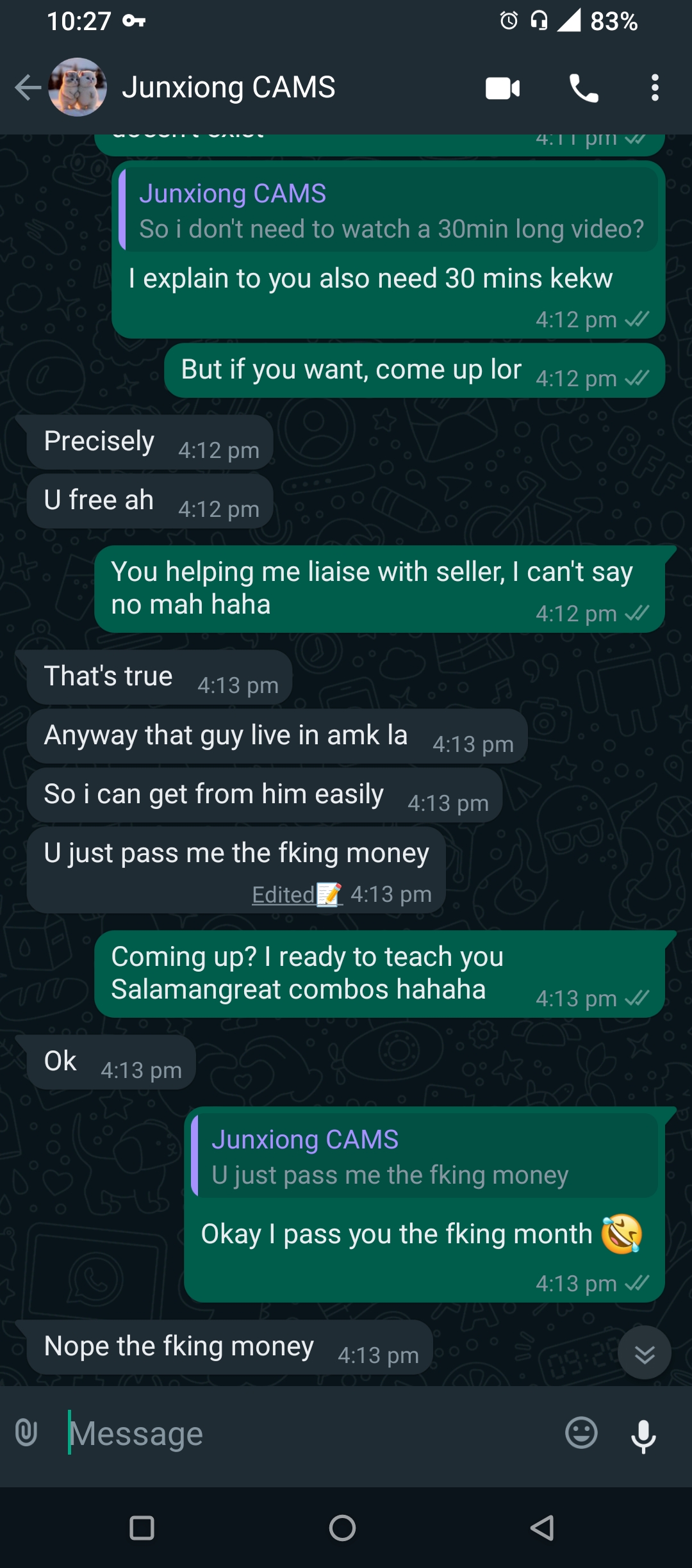Open the emoji picker
The height and width of the screenshot is (1568, 692).
[581, 1433]
